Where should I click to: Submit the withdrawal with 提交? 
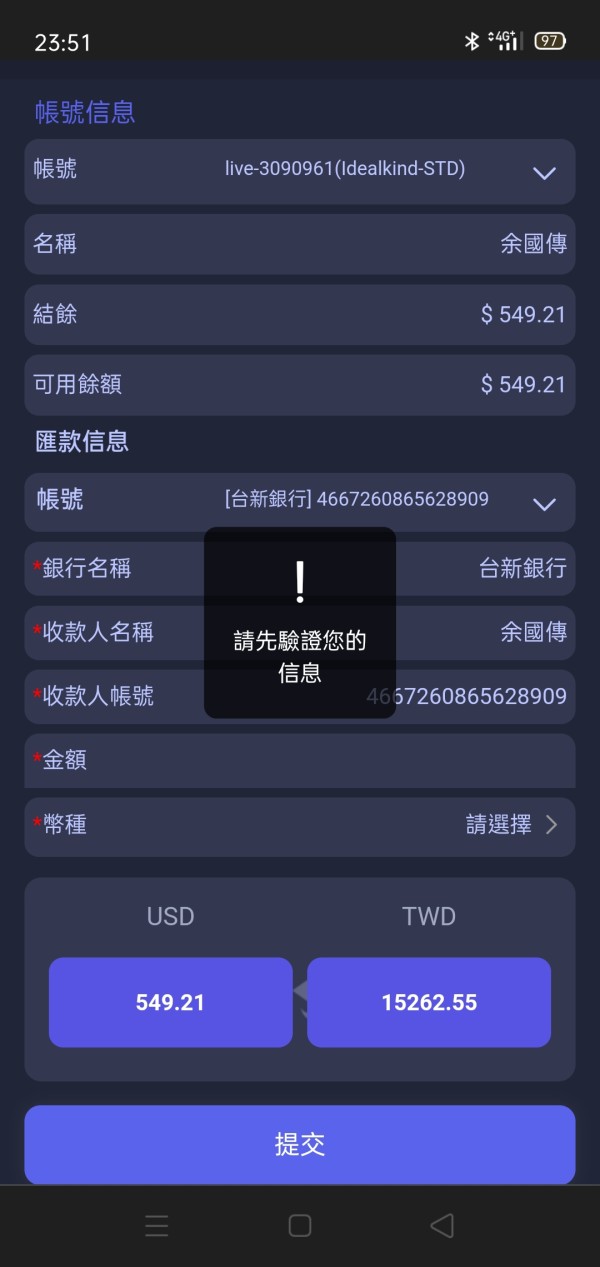click(x=300, y=1145)
